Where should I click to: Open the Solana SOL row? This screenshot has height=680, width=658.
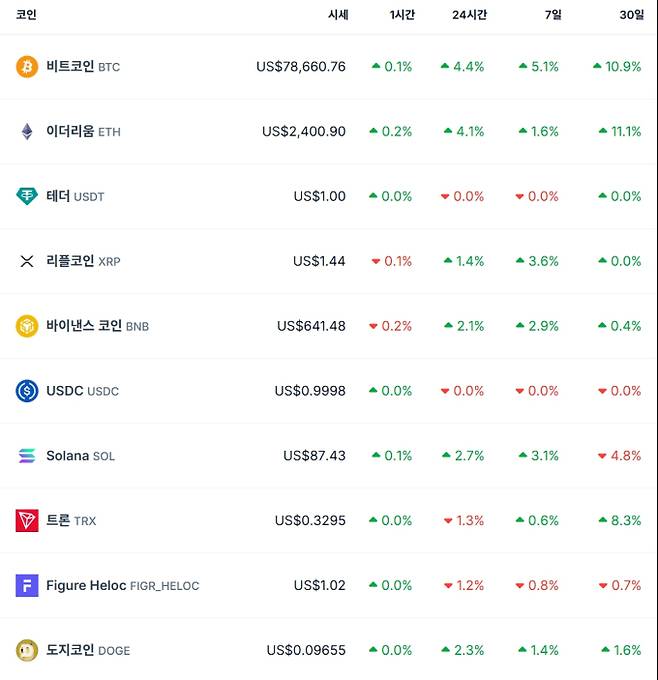coord(67,456)
